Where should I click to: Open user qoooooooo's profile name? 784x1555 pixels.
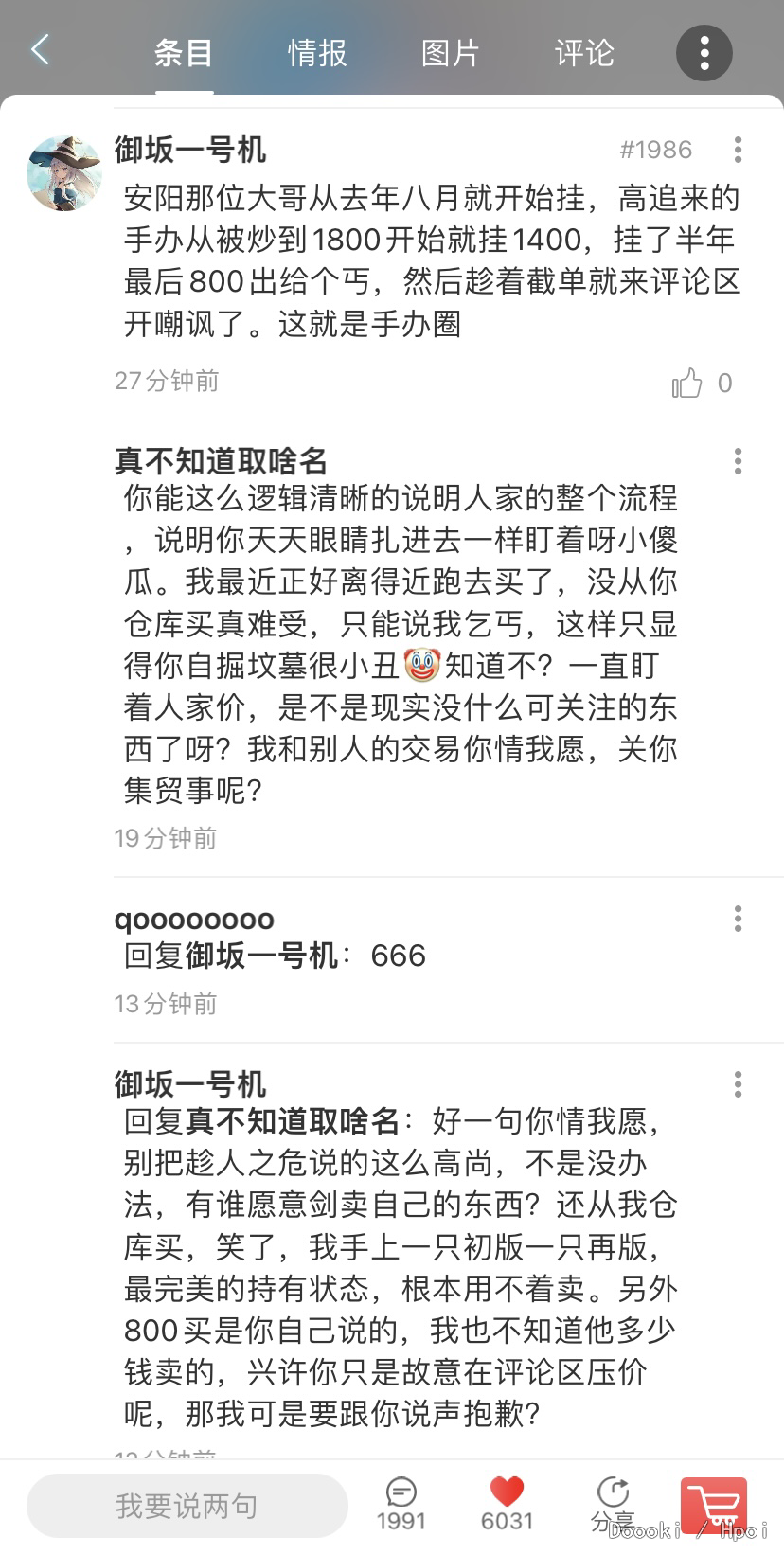(x=194, y=919)
